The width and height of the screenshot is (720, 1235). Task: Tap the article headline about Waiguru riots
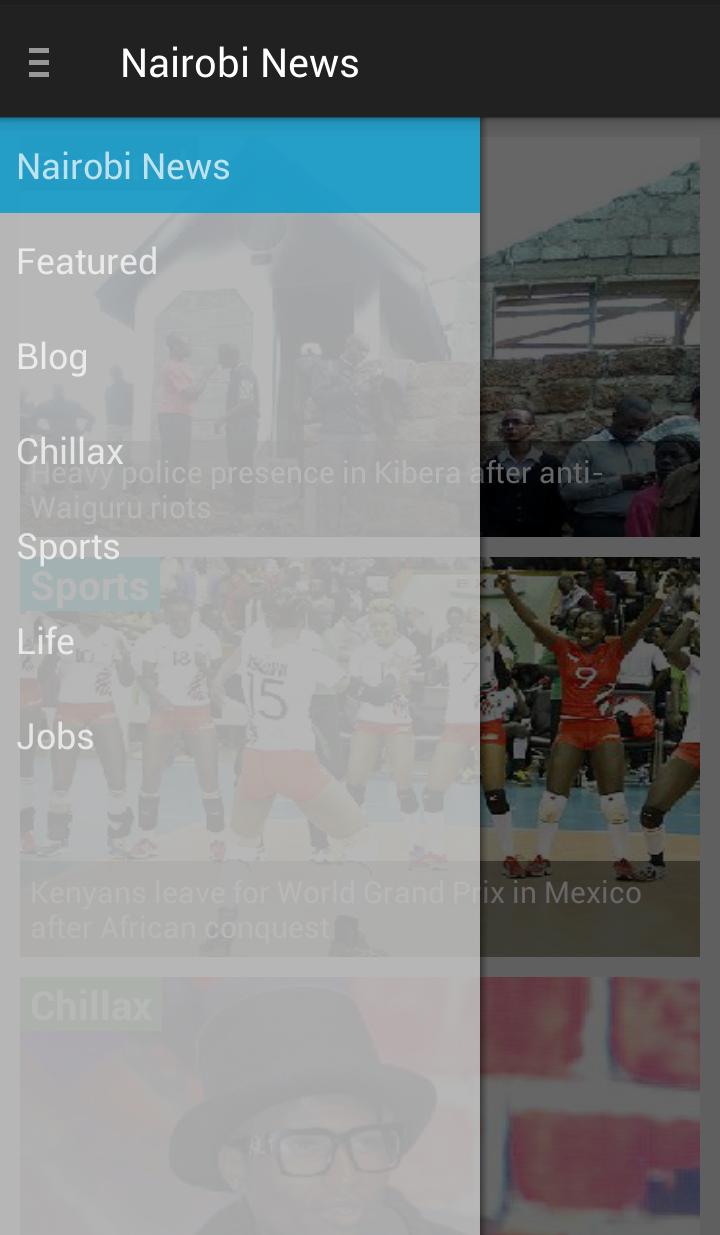coord(315,490)
